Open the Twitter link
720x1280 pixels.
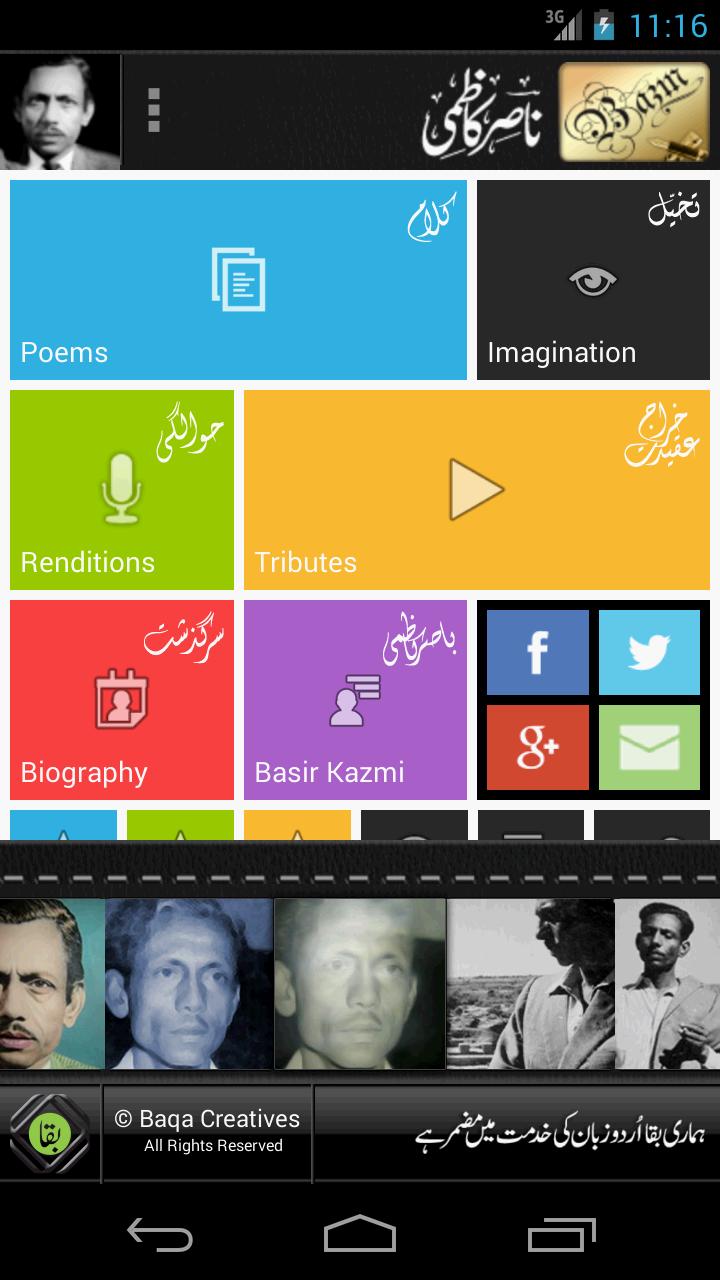[x=649, y=652]
